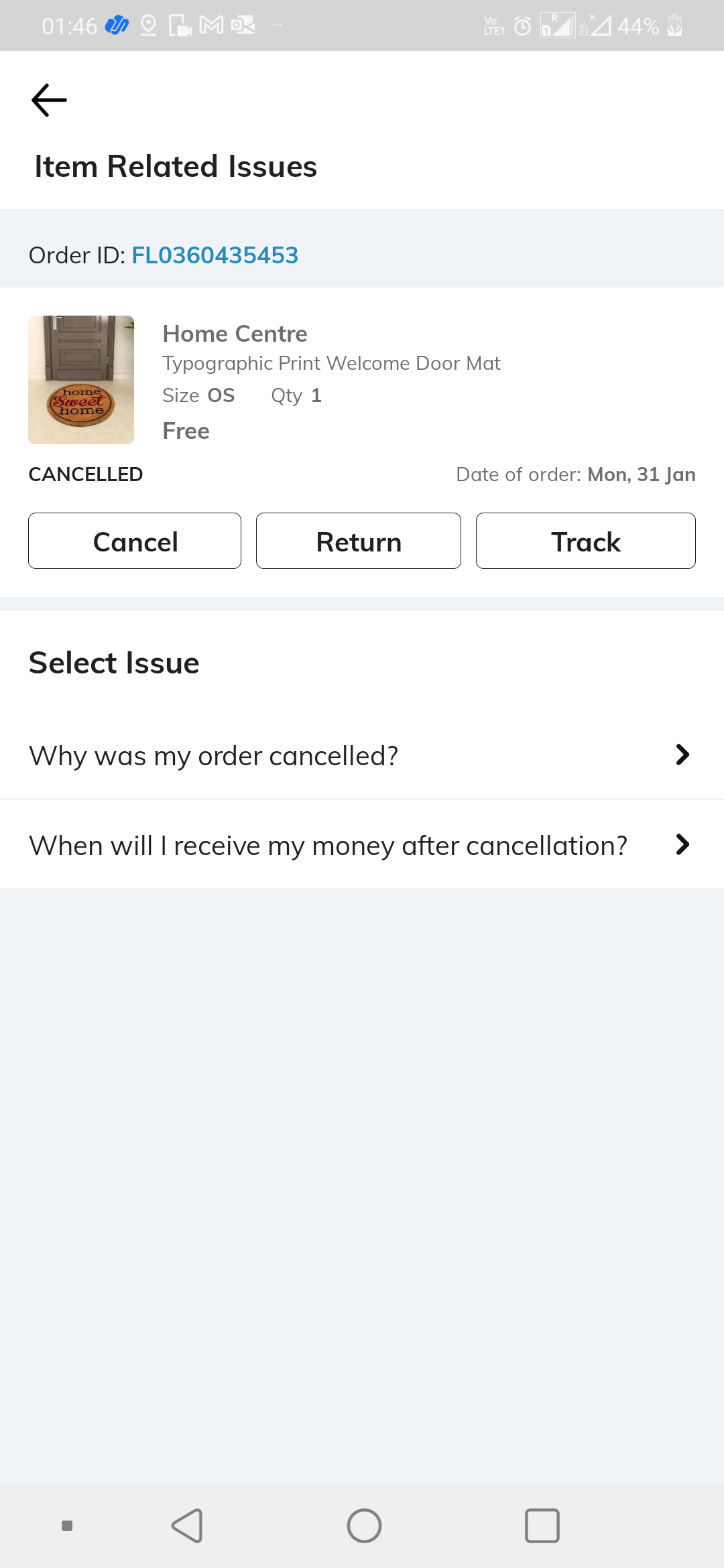Select "Why was my order cancelled?"

(362, 756)
